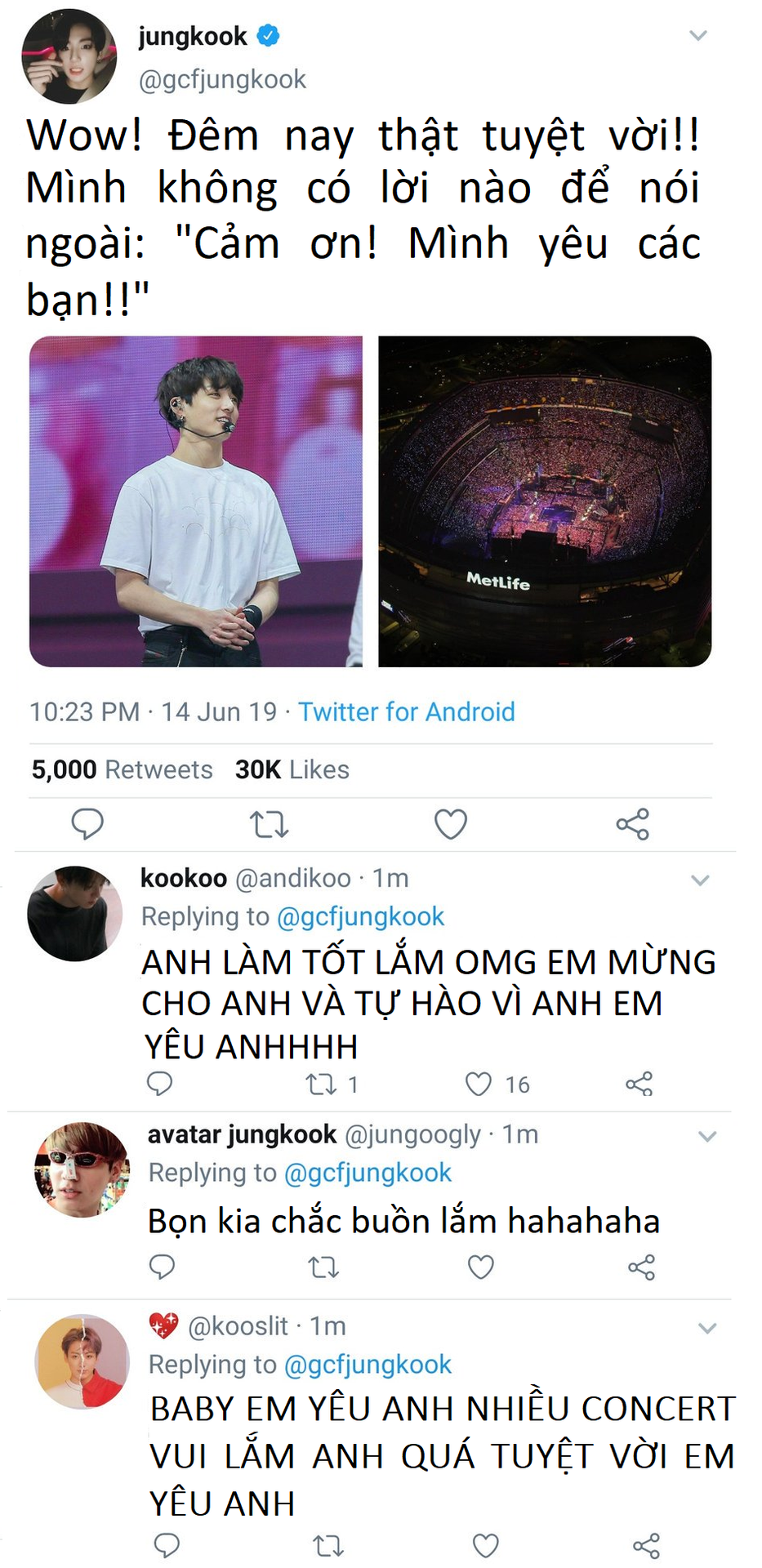
Task: Share the reply from @jungoogly
Action: (641, 1267)
